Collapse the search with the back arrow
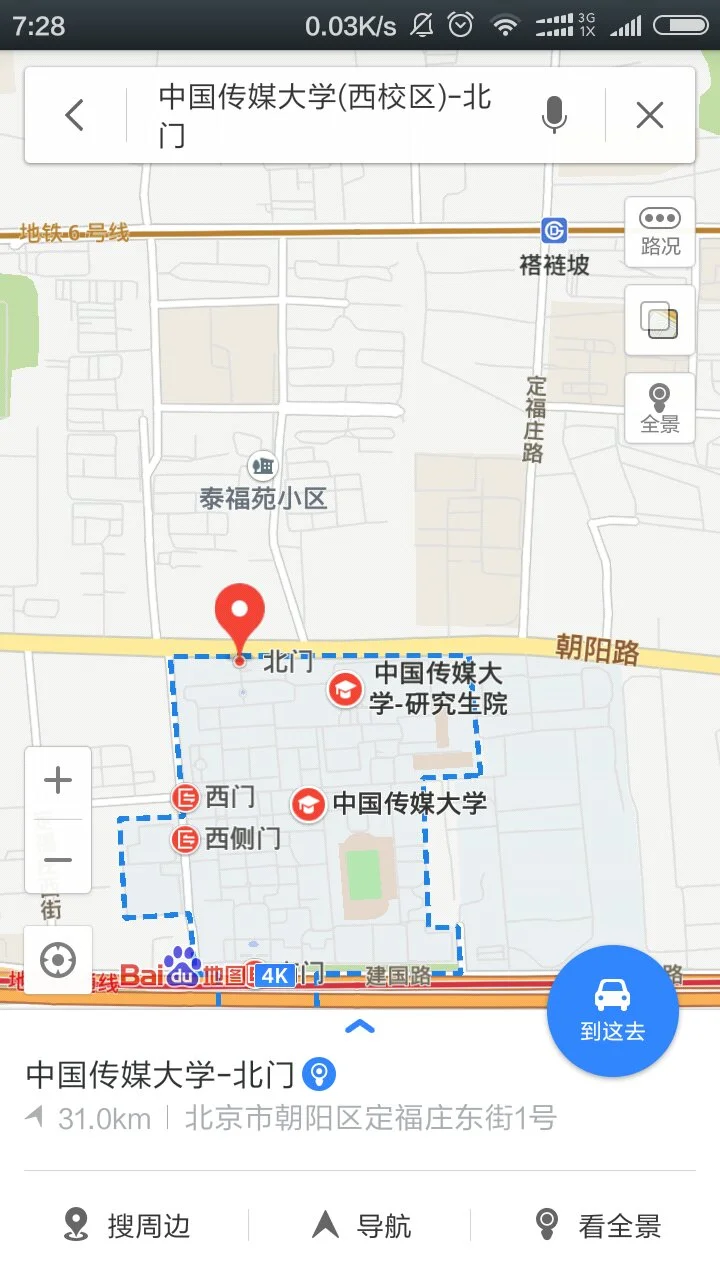Screen dimensions: 720x1280 tap(74, 114)
